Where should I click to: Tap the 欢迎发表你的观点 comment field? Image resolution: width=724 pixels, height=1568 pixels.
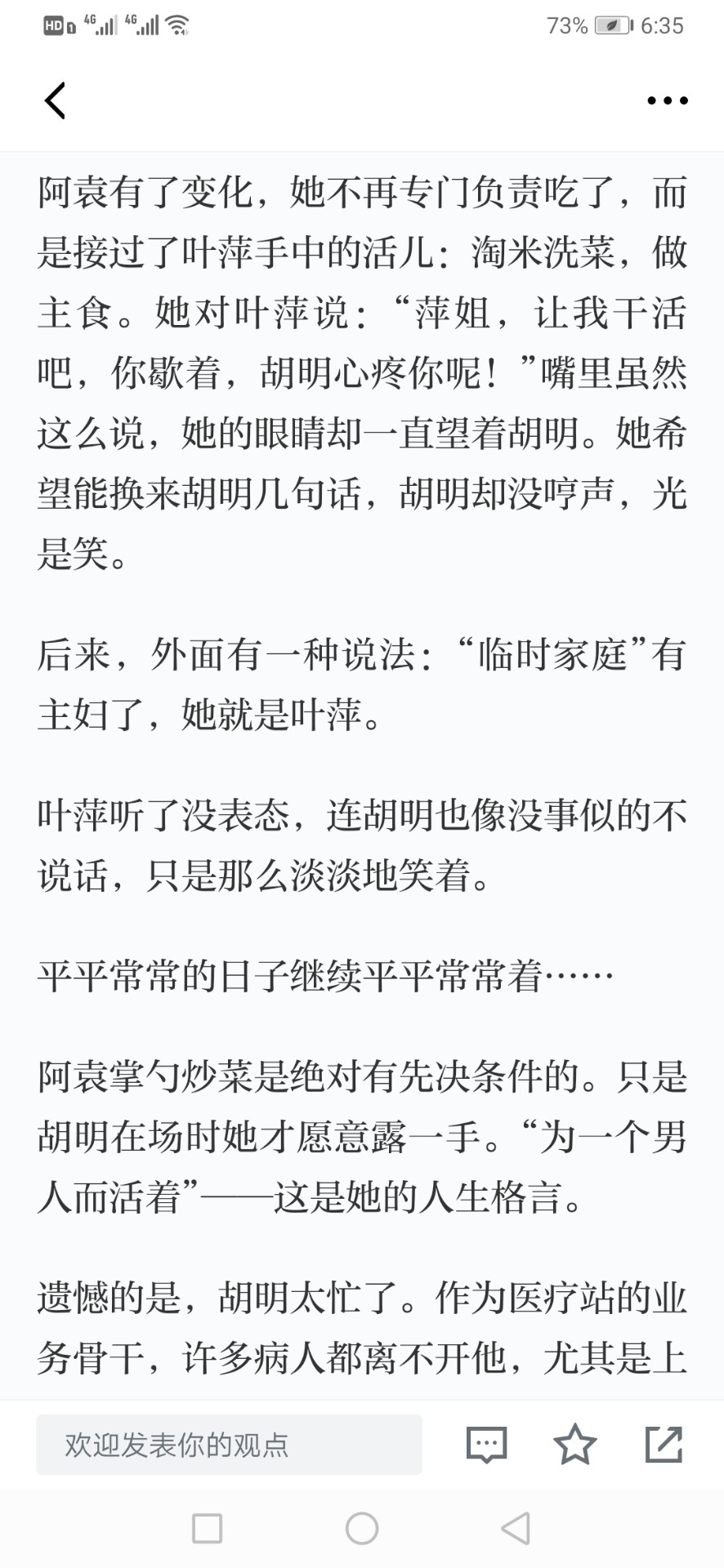[229, 1445]
